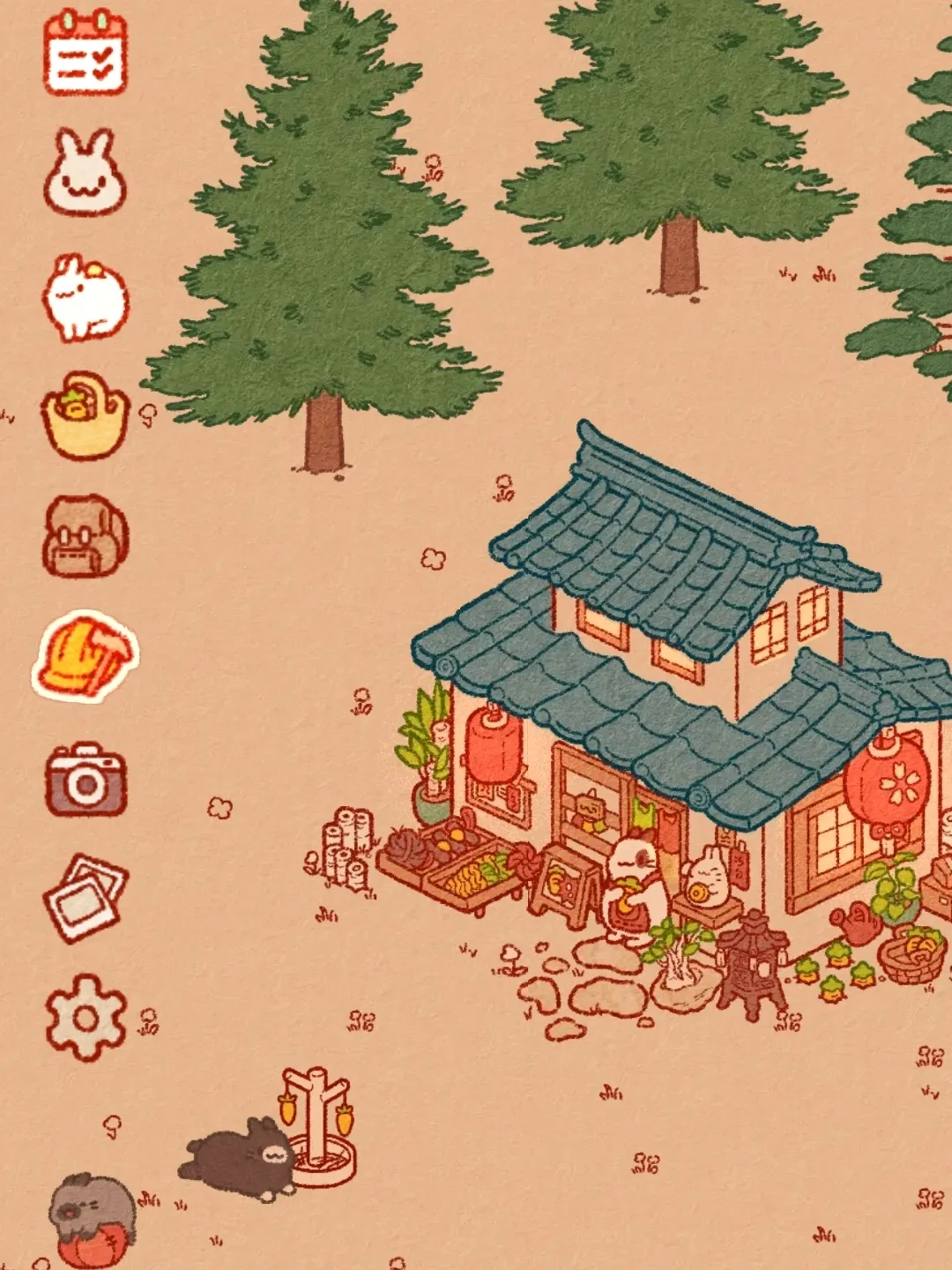Open the settings gear
This screenshot has width=952, height=1270.
pyautogui.click(x=86, y=1019)
